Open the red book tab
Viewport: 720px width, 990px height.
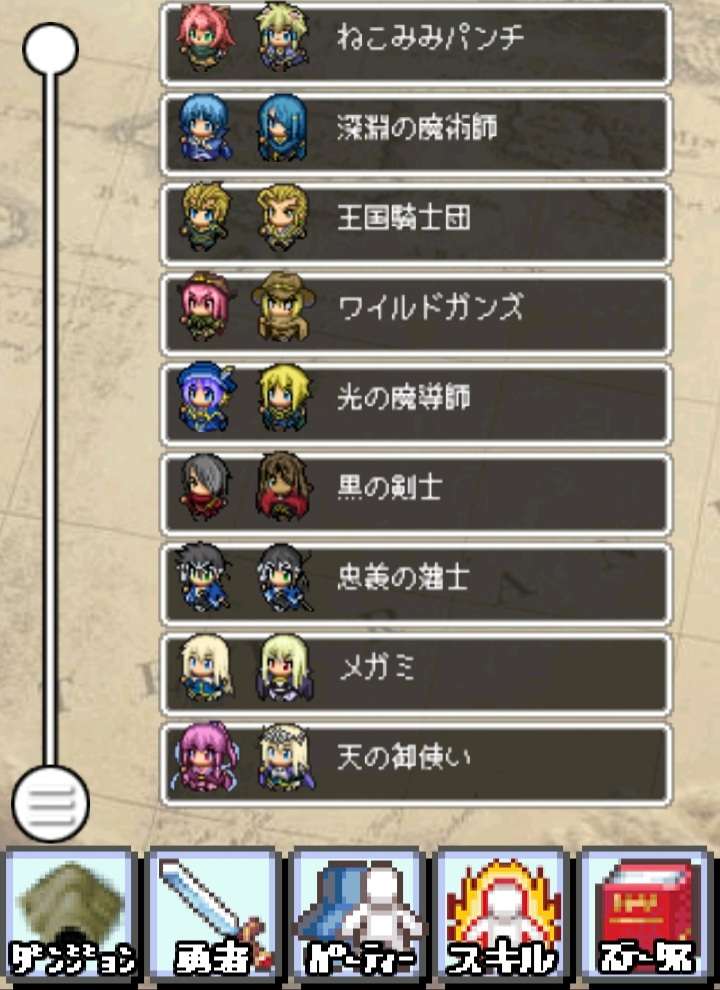pyautogui.click(x=646, y=914)
